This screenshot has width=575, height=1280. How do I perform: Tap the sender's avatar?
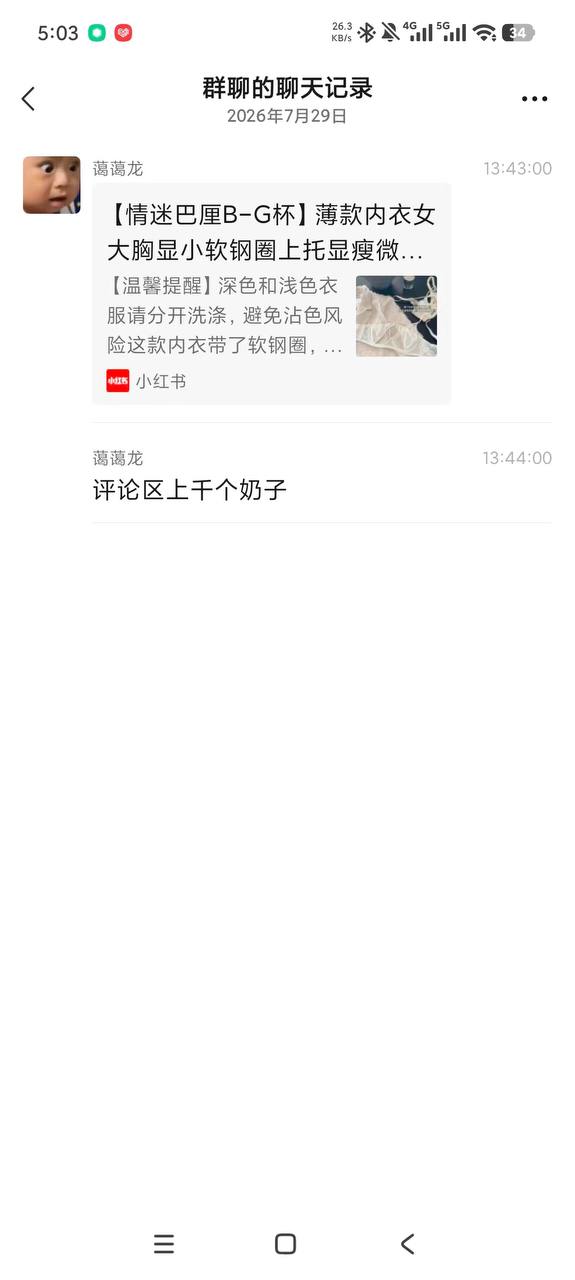(x=52, y=185)
